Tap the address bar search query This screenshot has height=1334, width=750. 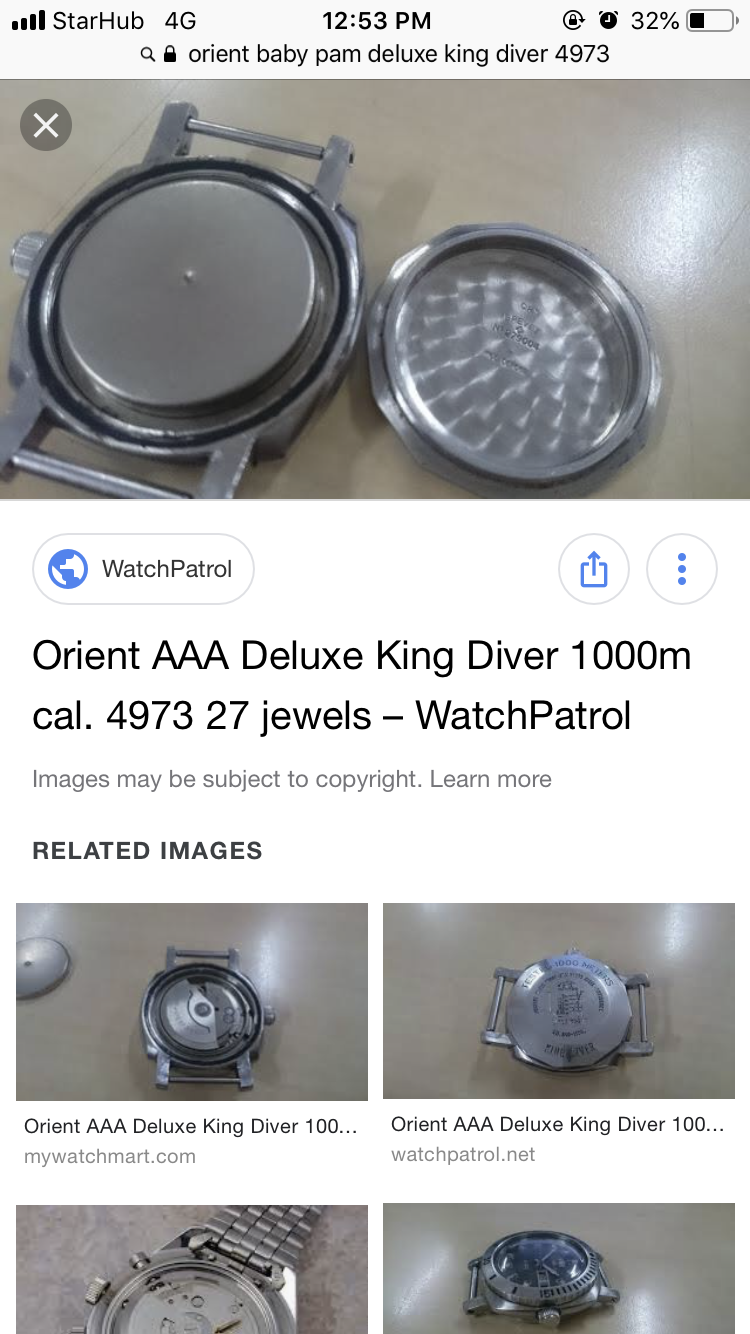(398, 54)
